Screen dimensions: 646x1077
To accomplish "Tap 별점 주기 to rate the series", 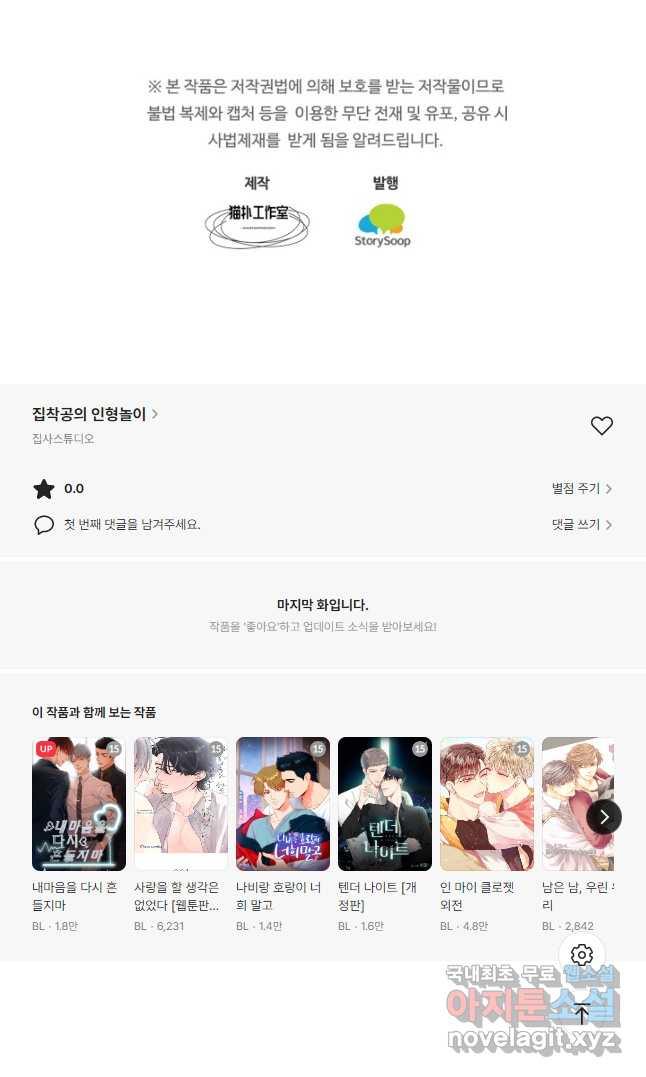I will (x=581, y=489).
